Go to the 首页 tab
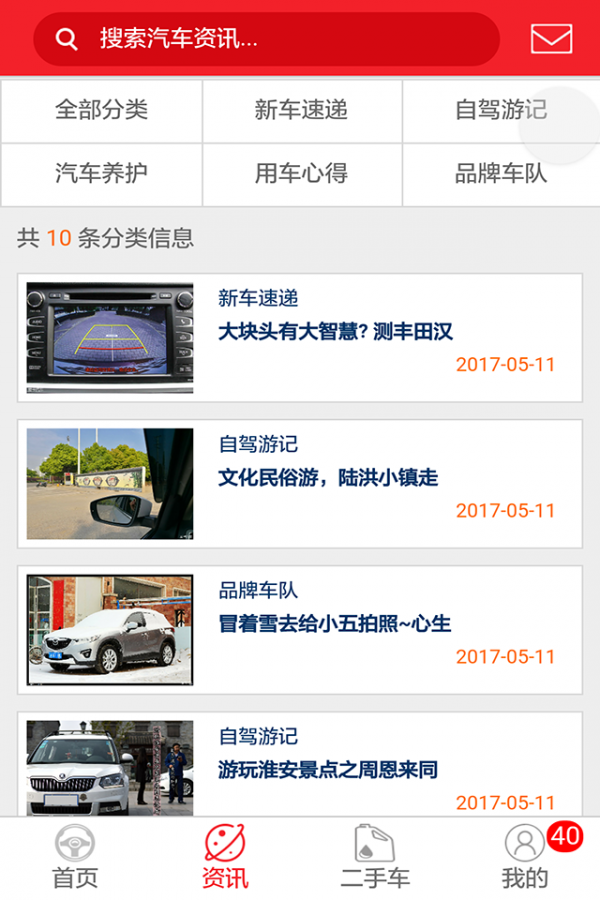 pos(75,858)
